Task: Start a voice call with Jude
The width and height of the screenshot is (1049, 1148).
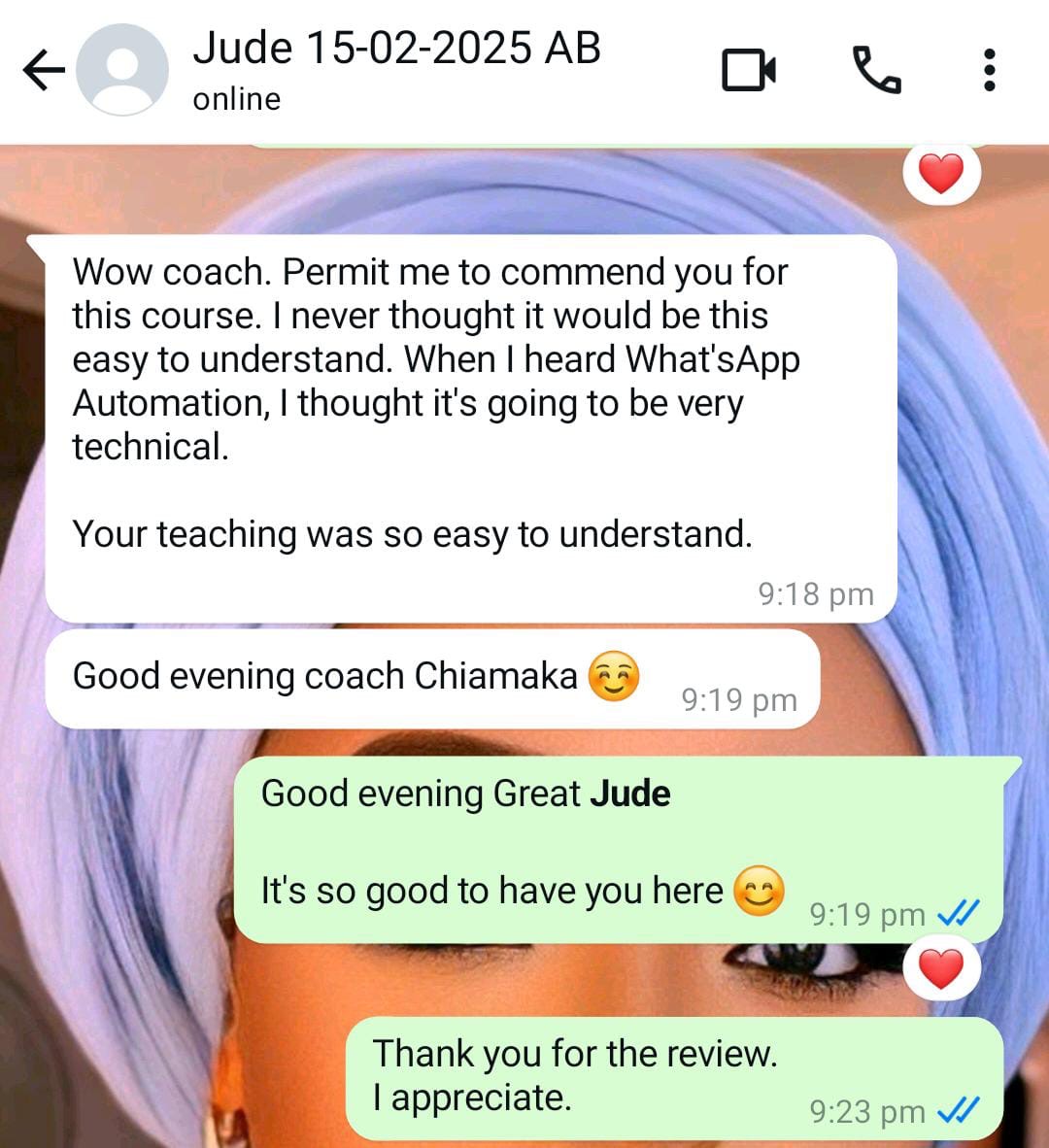Action: pyautogui.click(x=876, y=70)
